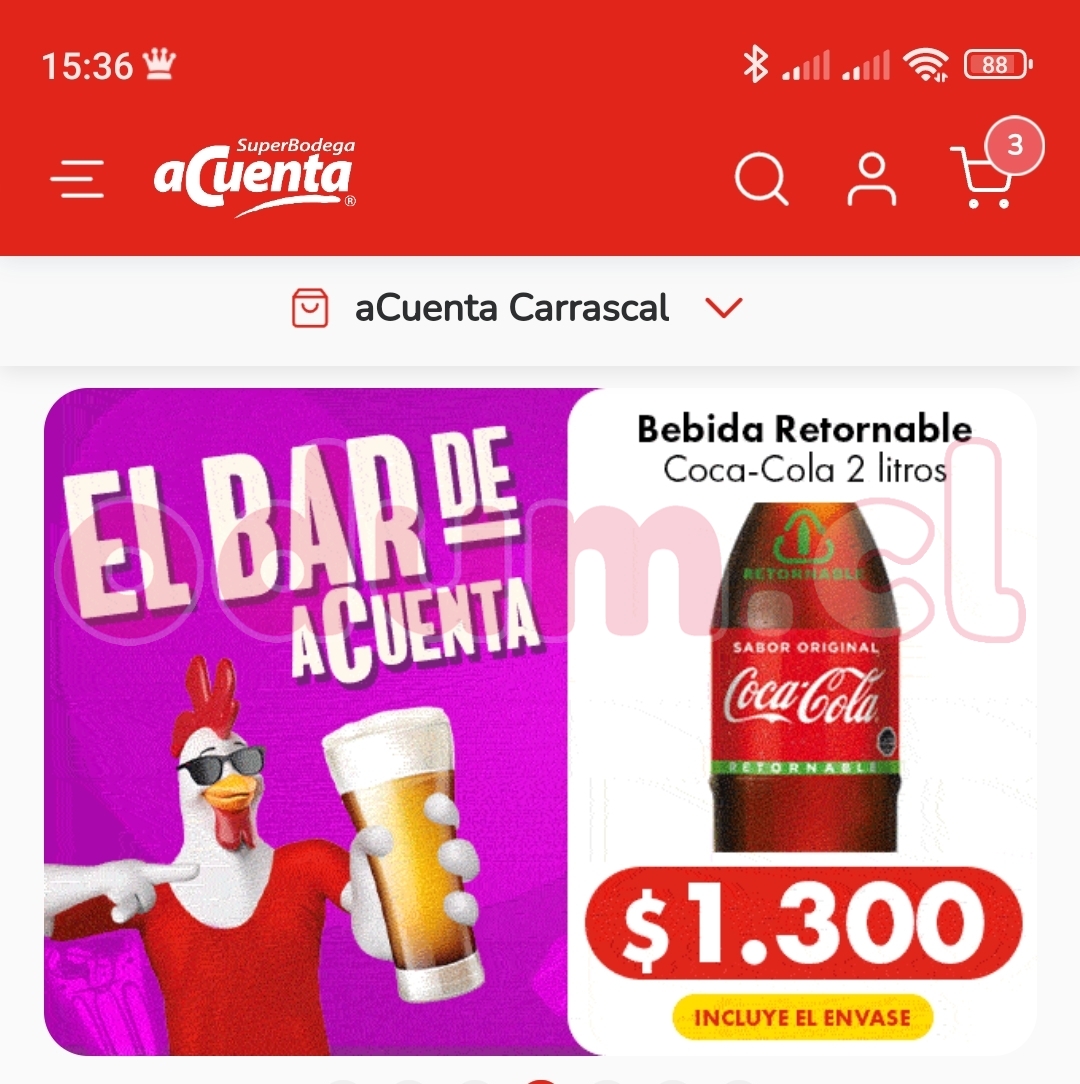The height and width of the screenshot is (1084, 1080).
Task: Open the user account profile
Action: click(872, 180)
